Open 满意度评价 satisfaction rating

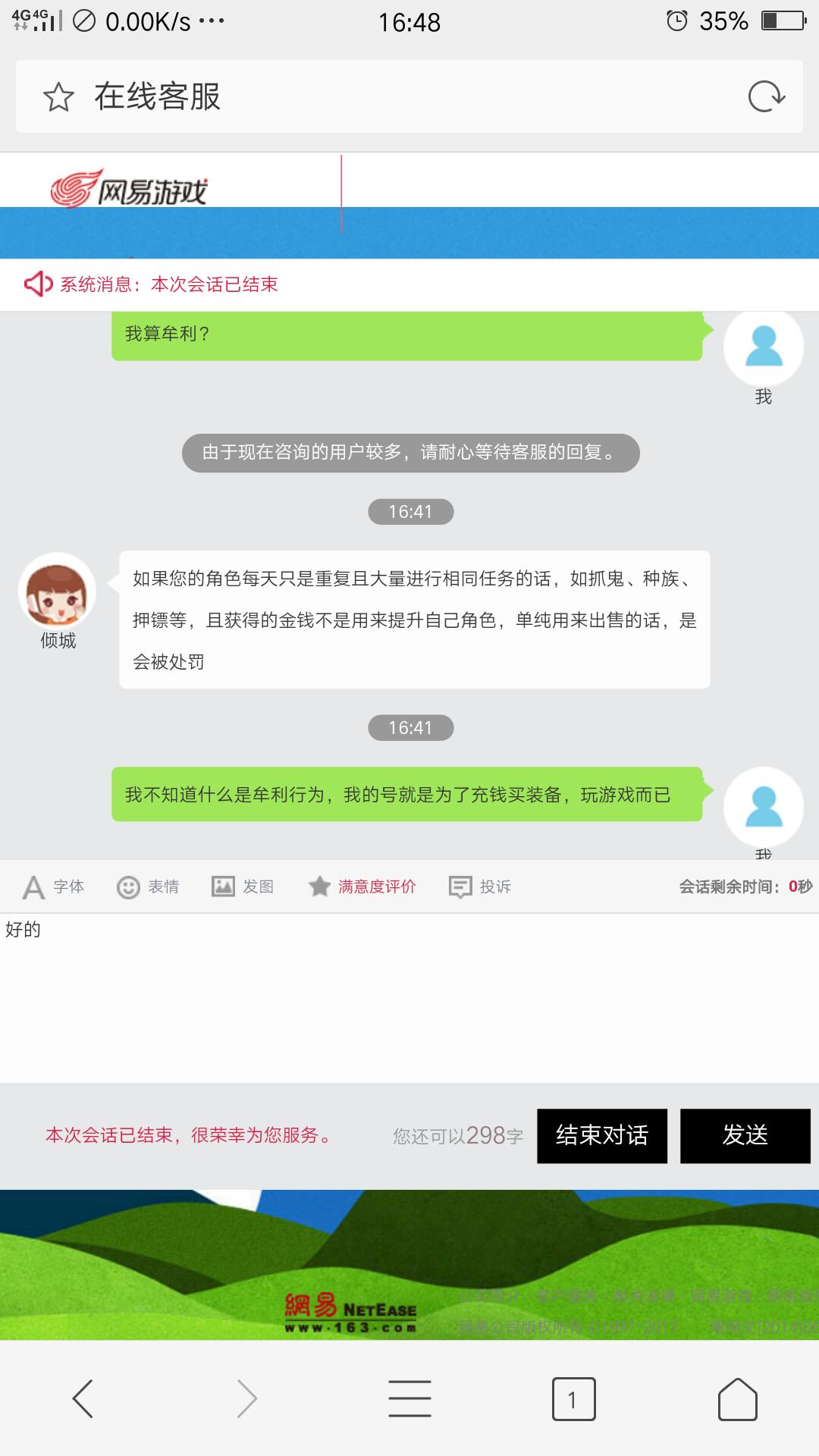[362, 886]
